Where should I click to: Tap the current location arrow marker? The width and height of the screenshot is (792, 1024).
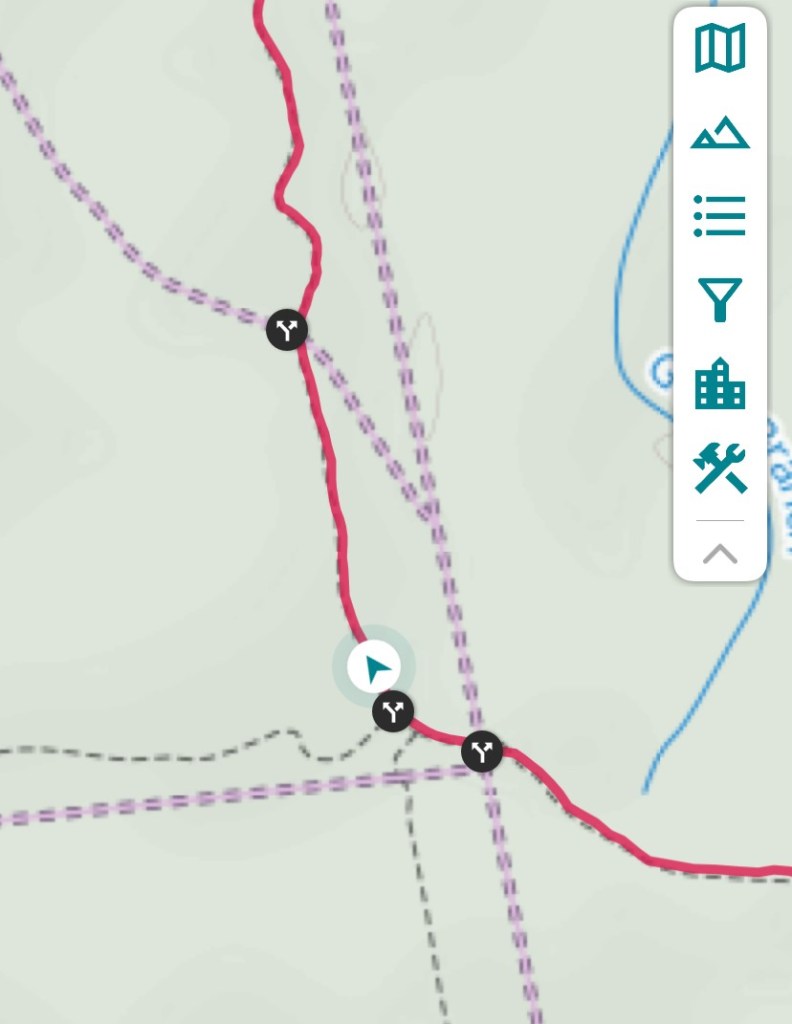click(375, 667)
